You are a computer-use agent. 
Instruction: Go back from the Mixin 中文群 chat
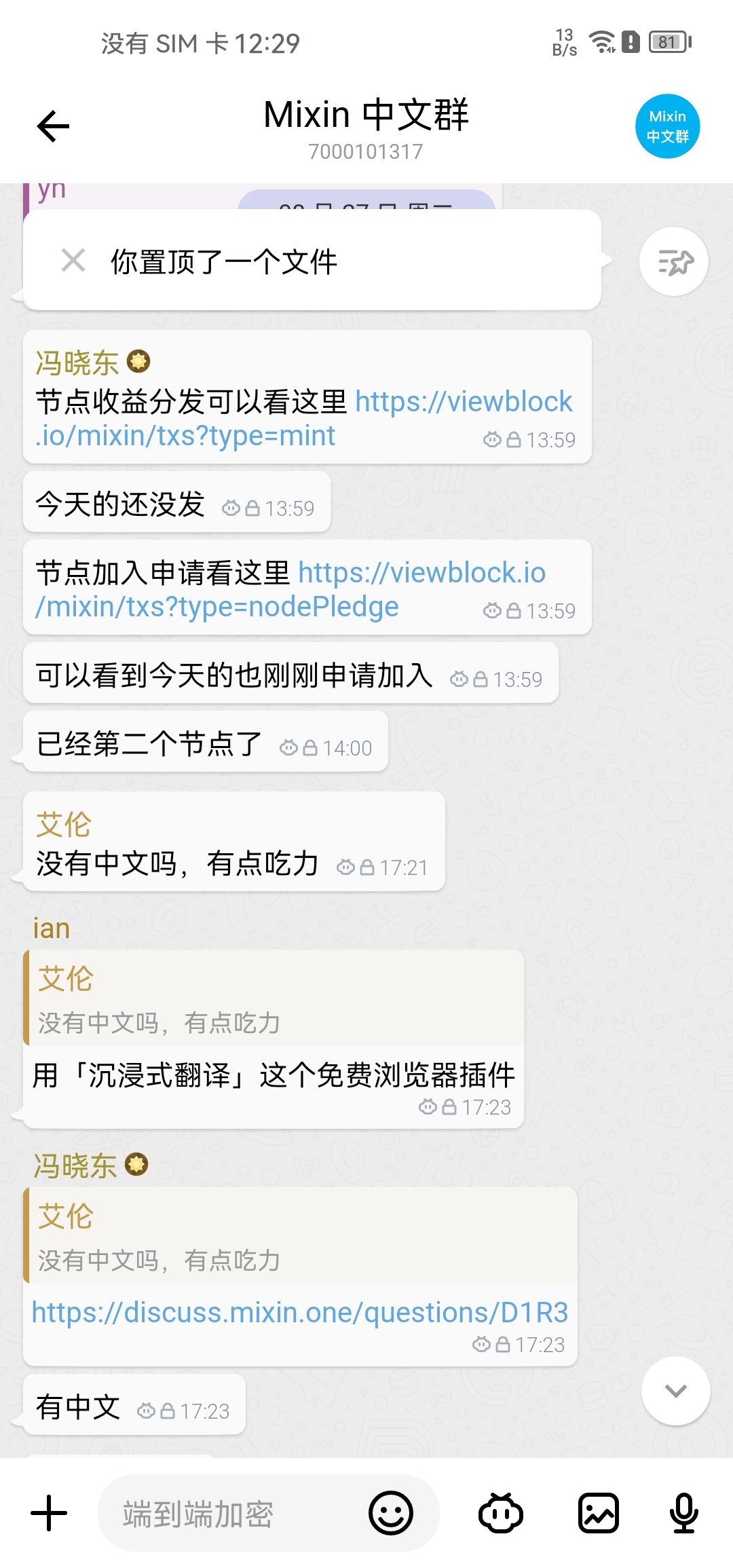pos(53,126)
